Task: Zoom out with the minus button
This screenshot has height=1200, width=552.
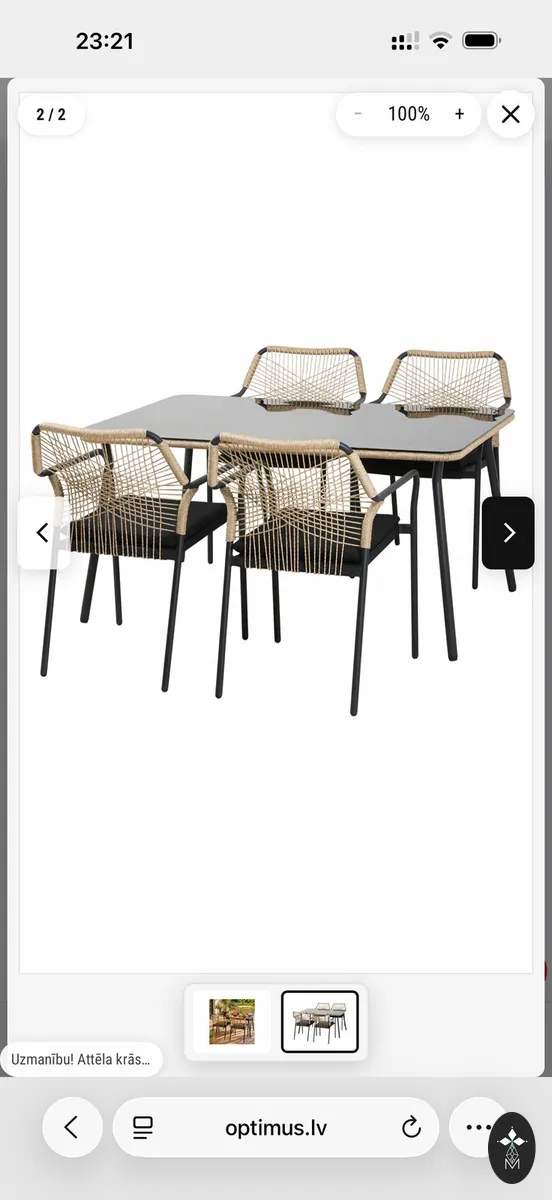Action: (358, 114)
